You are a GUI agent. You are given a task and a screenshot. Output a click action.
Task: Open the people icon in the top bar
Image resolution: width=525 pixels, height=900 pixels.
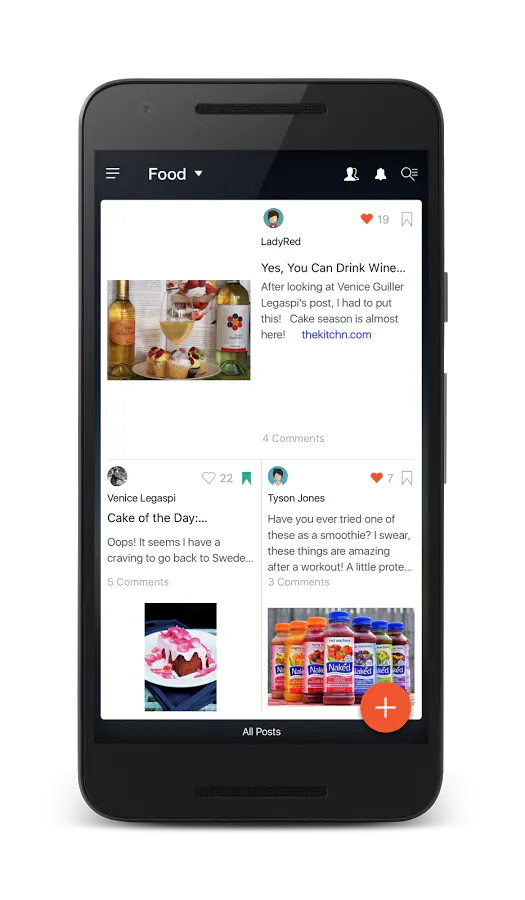click(351, 174)
